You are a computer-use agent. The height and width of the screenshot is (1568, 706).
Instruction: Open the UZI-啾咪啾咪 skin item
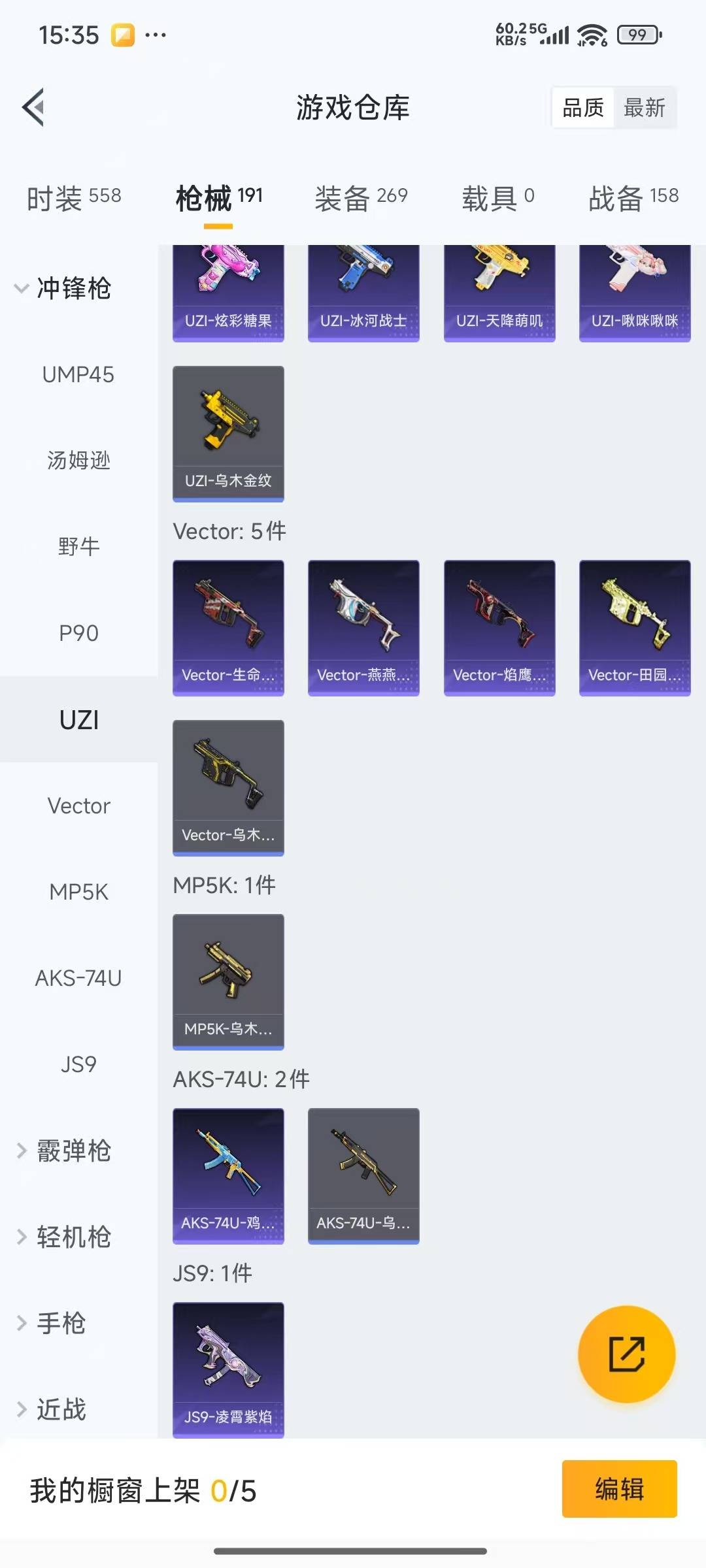tap(631, 287)
